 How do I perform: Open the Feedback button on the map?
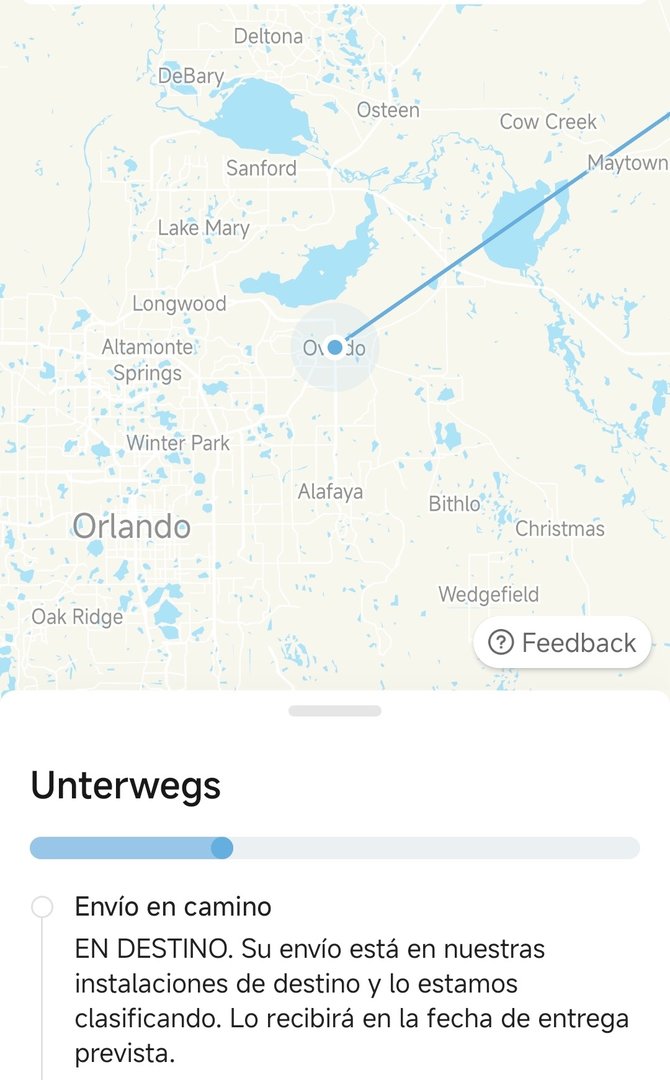562,642
